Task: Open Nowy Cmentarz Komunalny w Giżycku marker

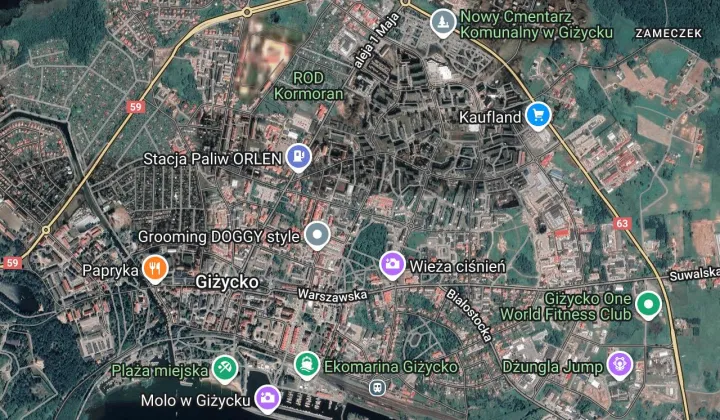Action: (x=442, y=20)
